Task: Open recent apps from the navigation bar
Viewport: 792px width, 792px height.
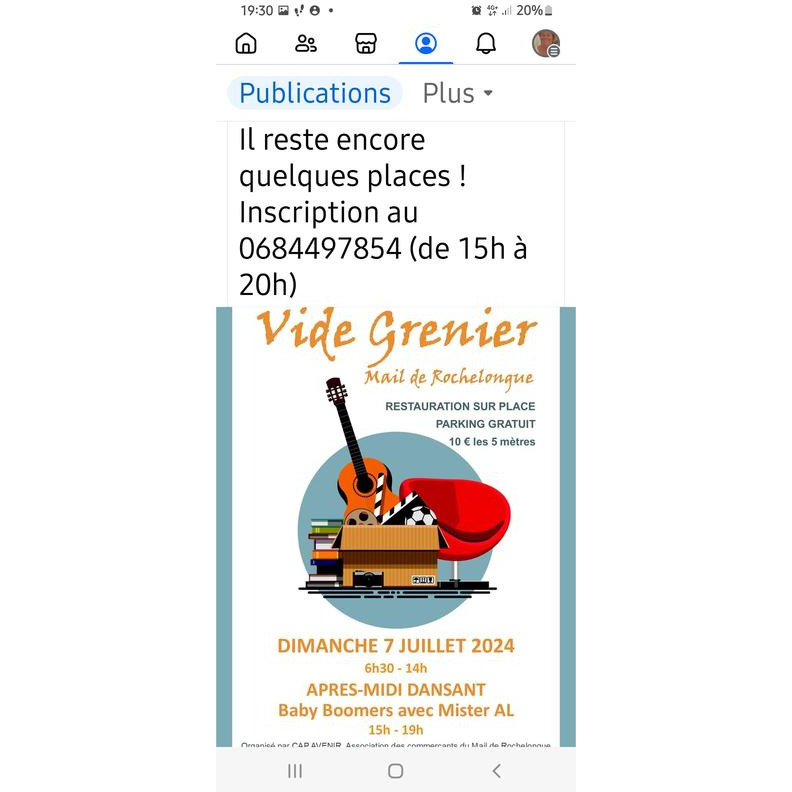Action: (x=295, y=770)
